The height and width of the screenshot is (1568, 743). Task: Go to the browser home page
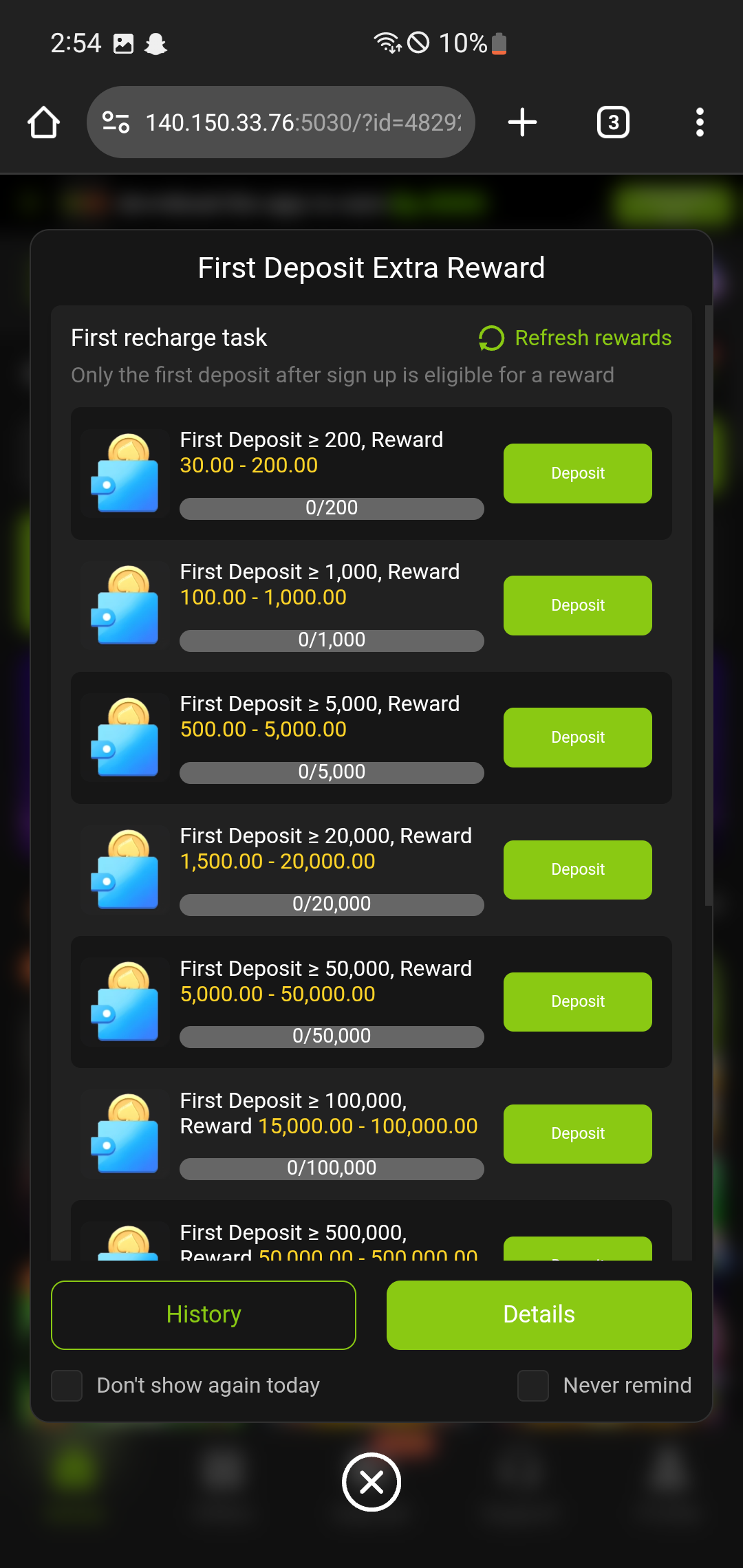pos(43,122)
